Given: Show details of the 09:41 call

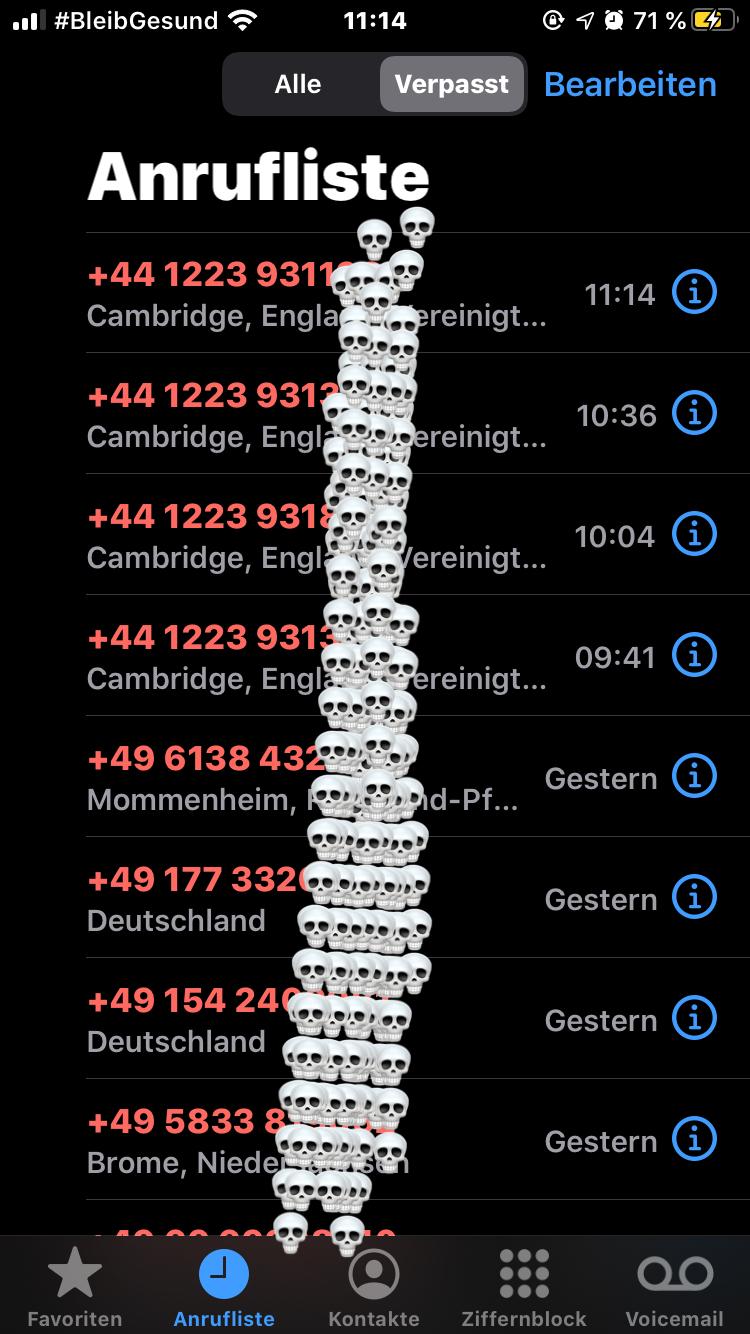Looking at the screenshot, I should [x=694, y=656].
